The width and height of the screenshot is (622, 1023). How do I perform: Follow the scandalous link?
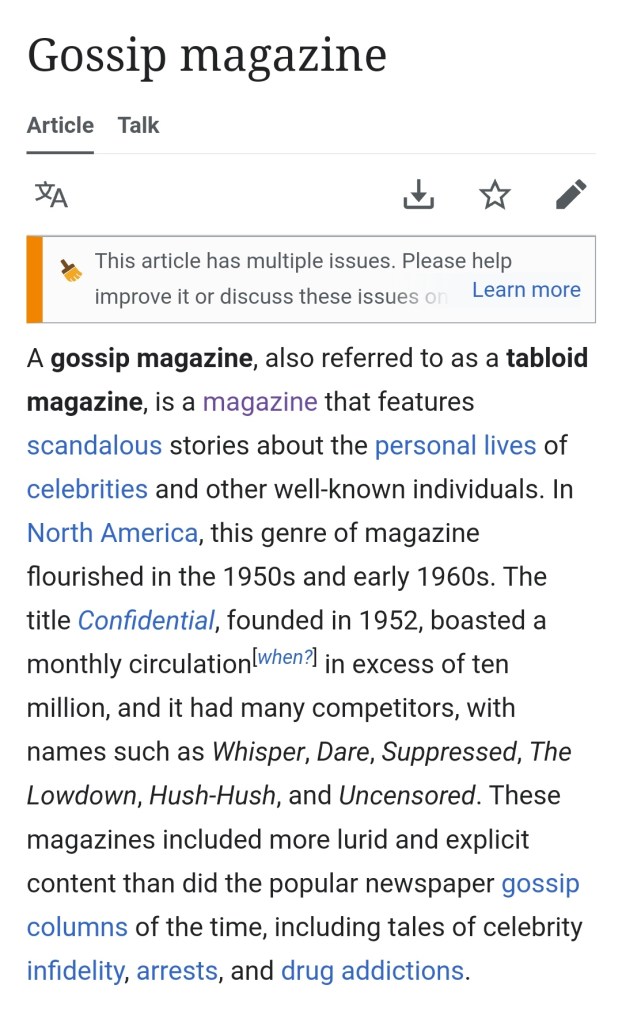click(x=94, y=445)
